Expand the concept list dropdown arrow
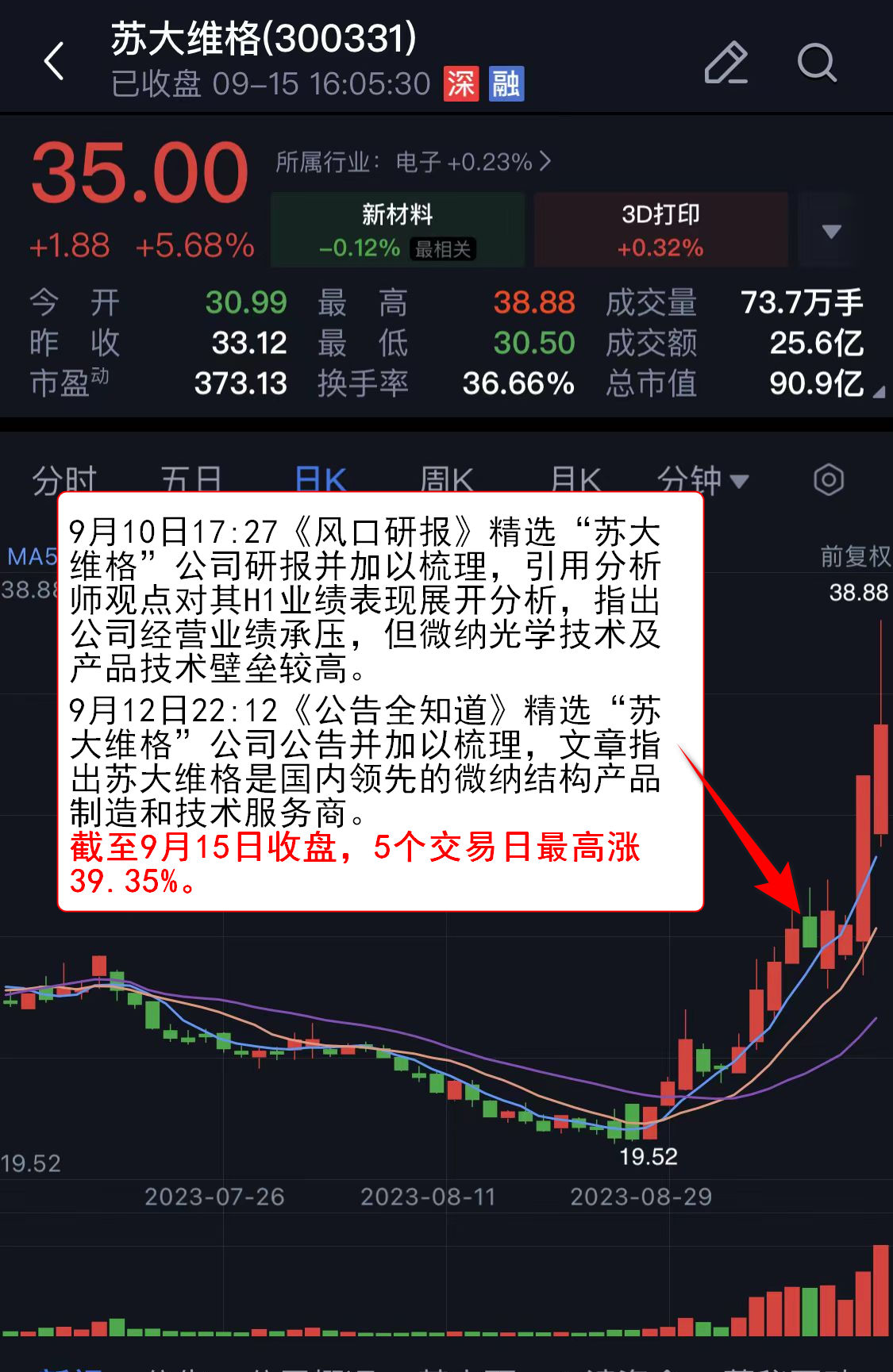 tap(831, 231)
